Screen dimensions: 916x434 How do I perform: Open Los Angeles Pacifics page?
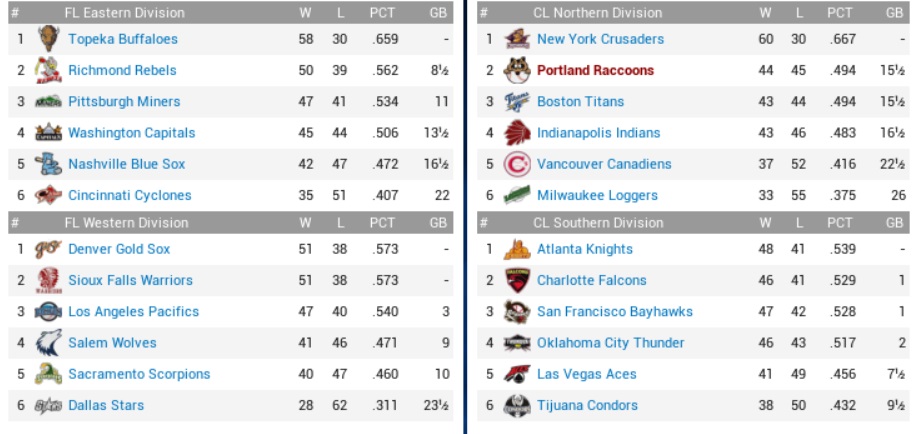coord(133,311)
